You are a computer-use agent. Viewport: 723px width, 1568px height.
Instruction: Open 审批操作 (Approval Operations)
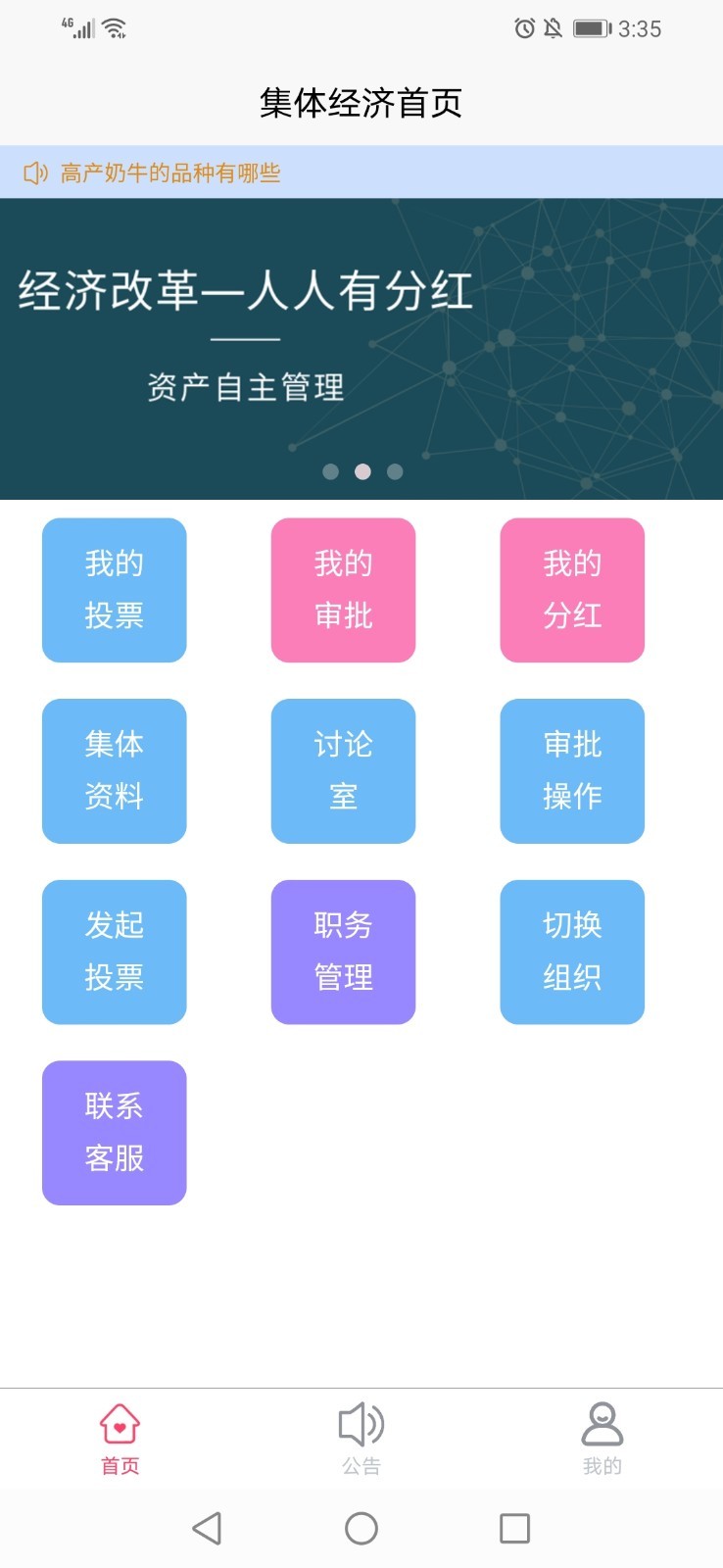coord(572,770)
